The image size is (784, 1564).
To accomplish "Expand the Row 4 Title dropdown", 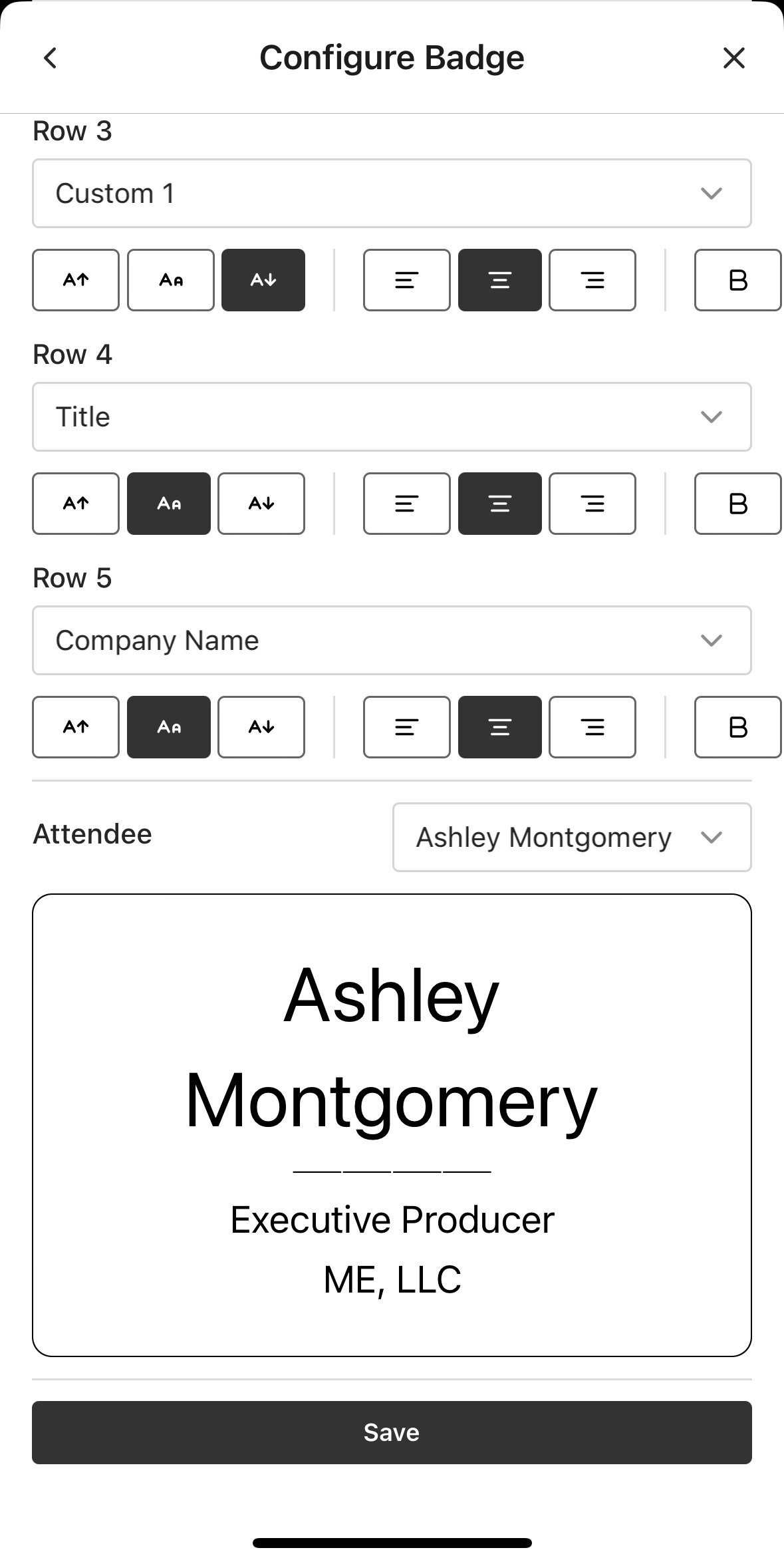I will click(x=392, y=417).
